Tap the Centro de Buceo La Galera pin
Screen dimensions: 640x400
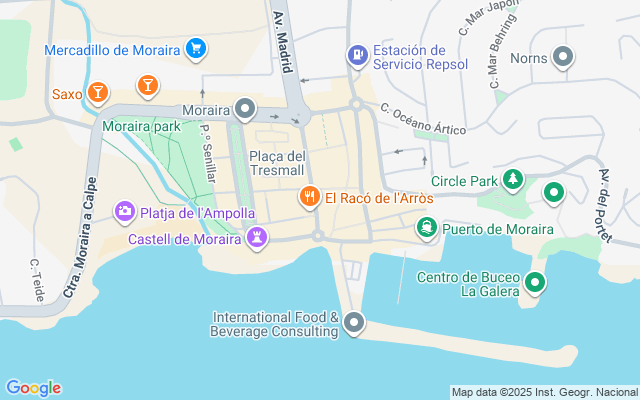(x=535, y=283)
